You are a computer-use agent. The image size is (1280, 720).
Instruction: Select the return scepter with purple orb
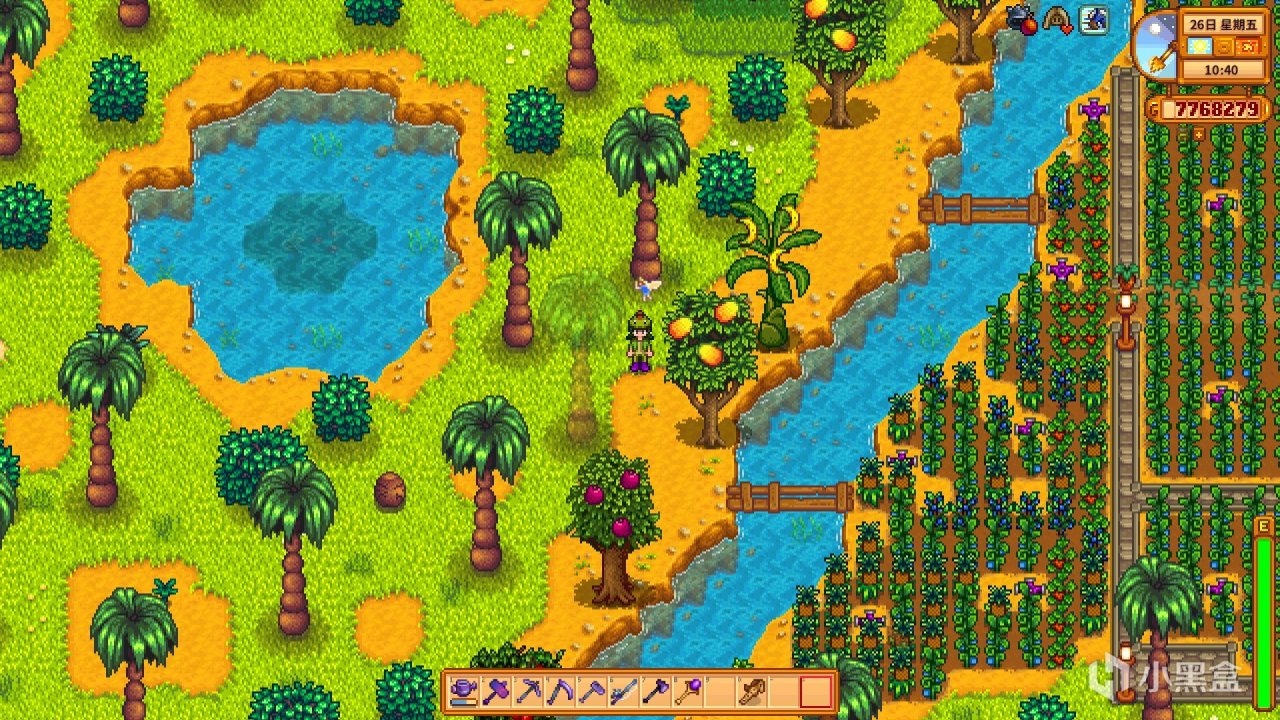click(x=688, y=691)
